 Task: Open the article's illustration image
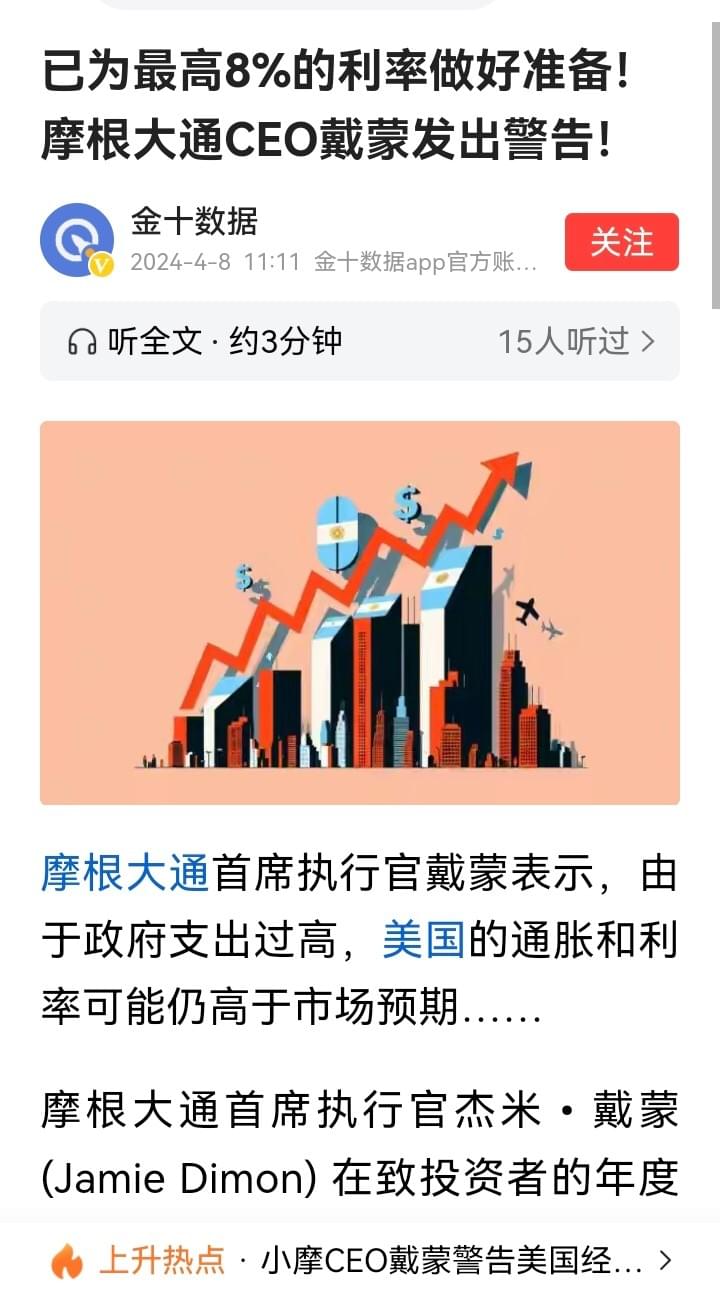pyautogui.click(x=360, y=612)
